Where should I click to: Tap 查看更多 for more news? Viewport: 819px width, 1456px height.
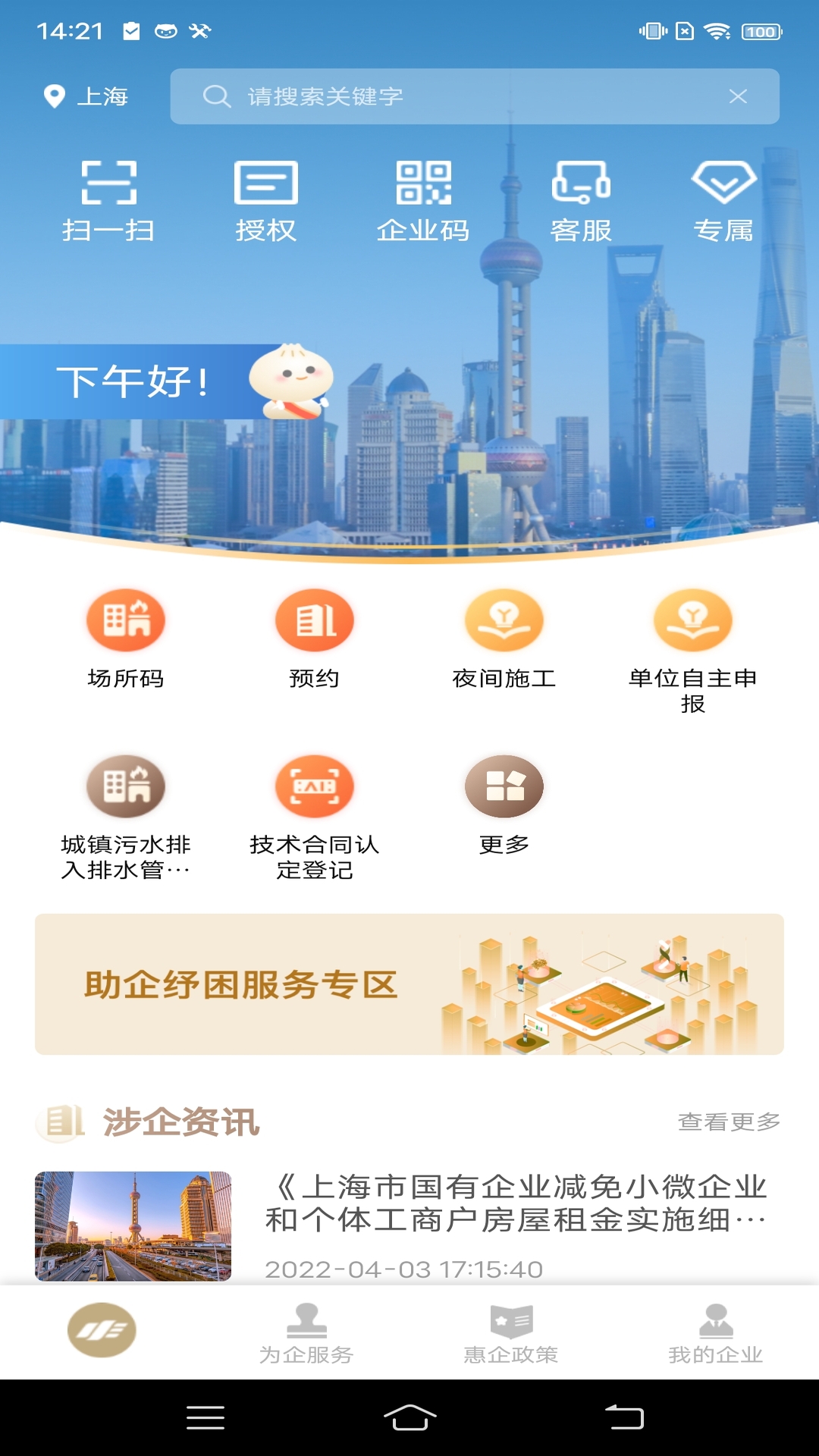coord(728,1121)
